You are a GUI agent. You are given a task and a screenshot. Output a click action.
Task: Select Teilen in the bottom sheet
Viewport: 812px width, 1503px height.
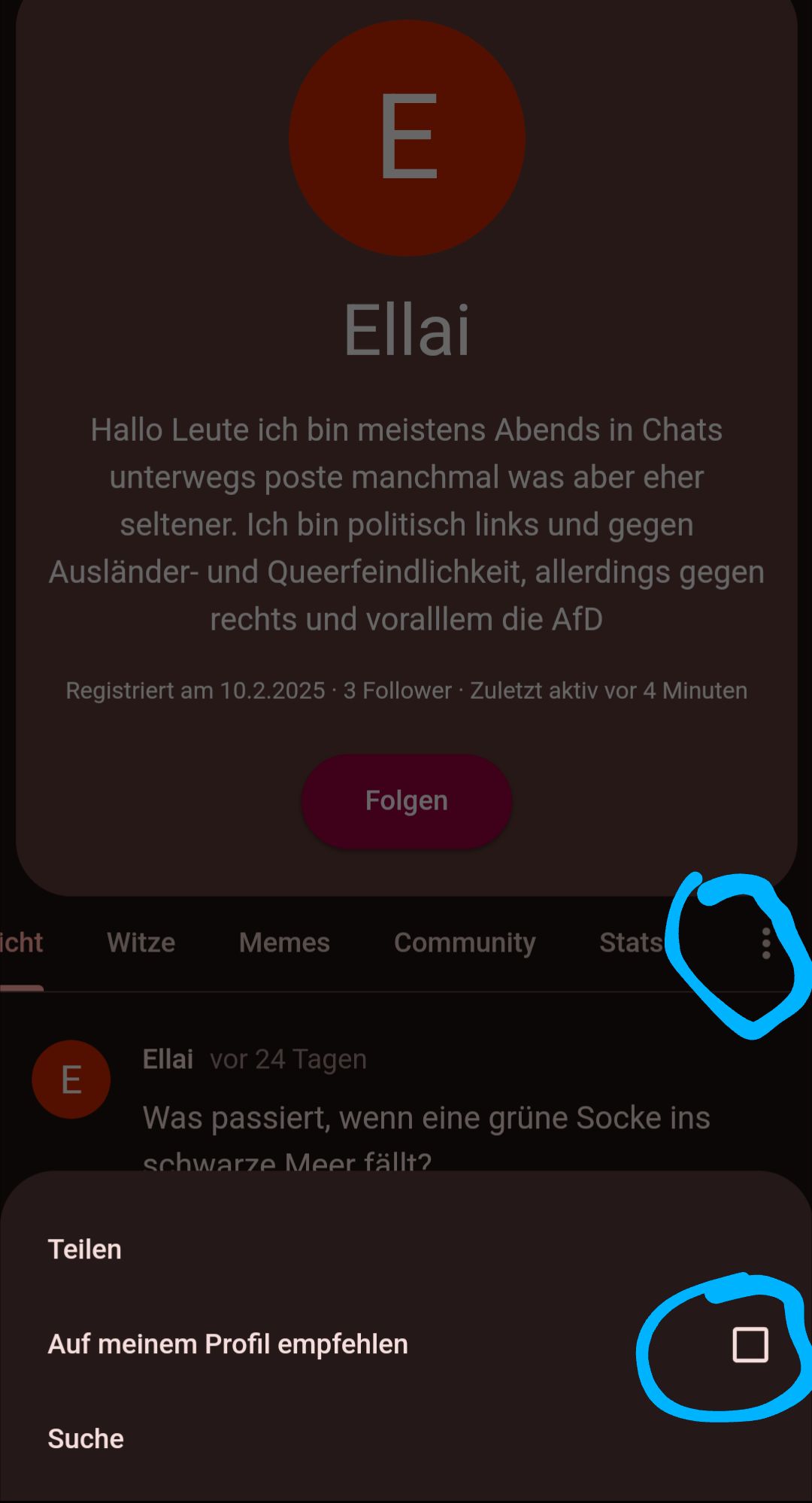(x=84, y=1249)
